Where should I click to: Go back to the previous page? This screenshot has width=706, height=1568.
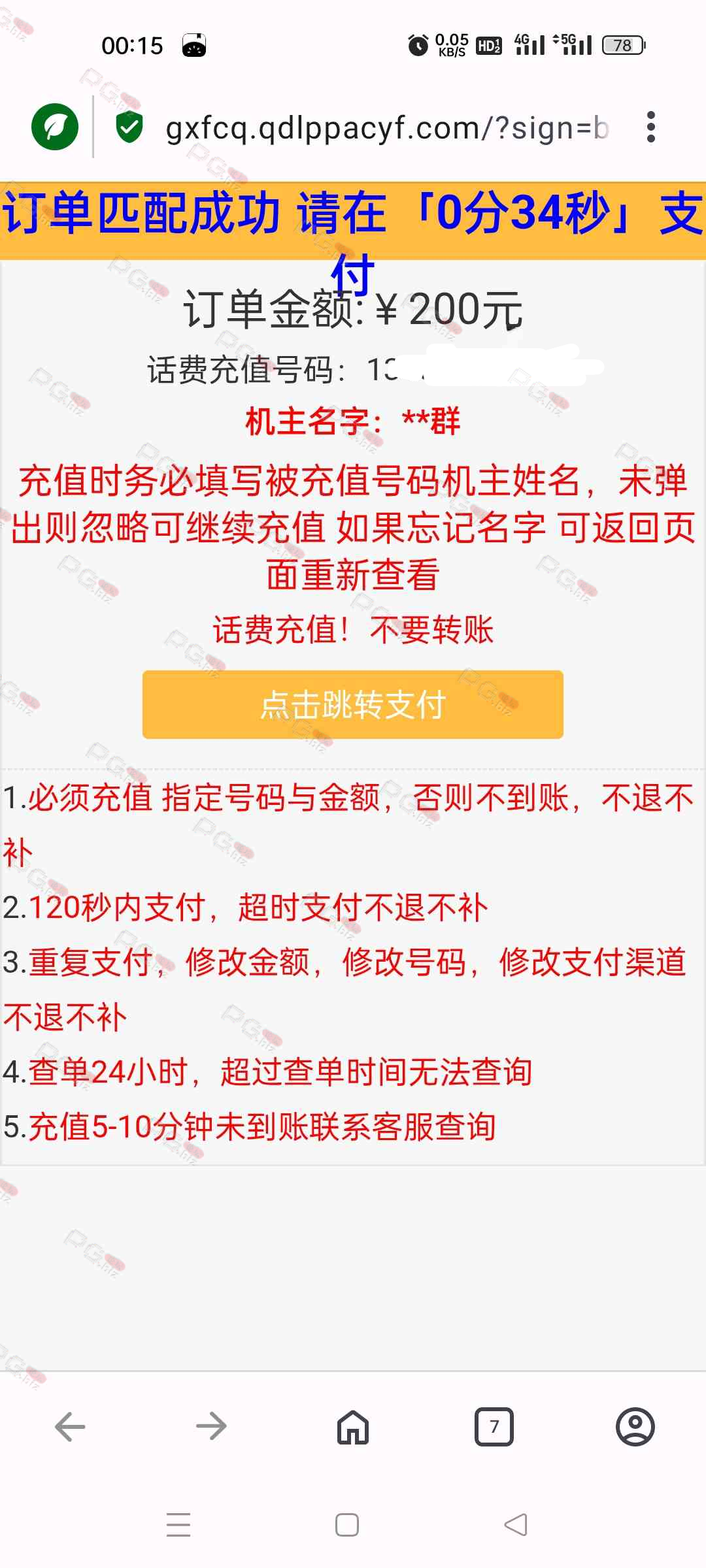pos(70,1426)
